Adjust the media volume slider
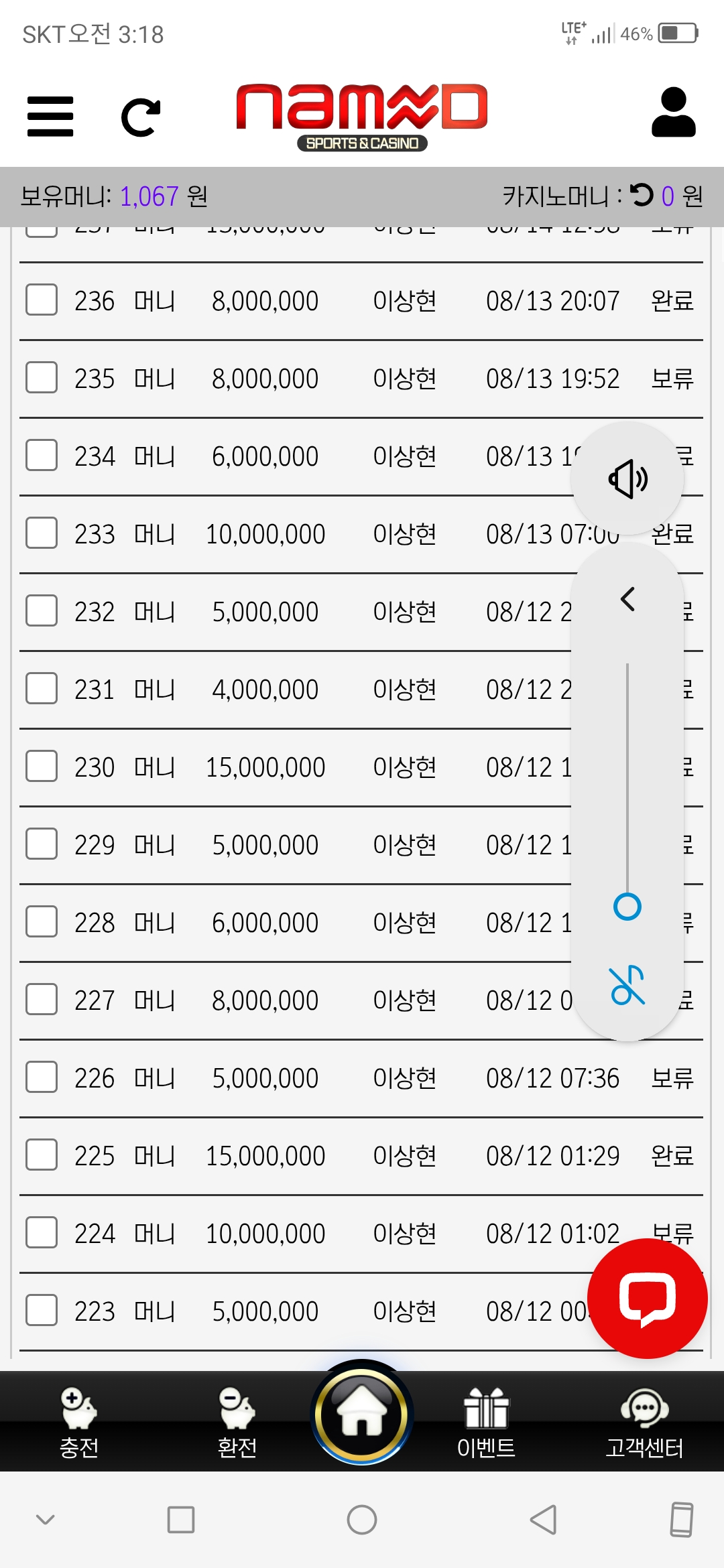This screenshot has height=1568, width=724. click(x=627, y=907)
